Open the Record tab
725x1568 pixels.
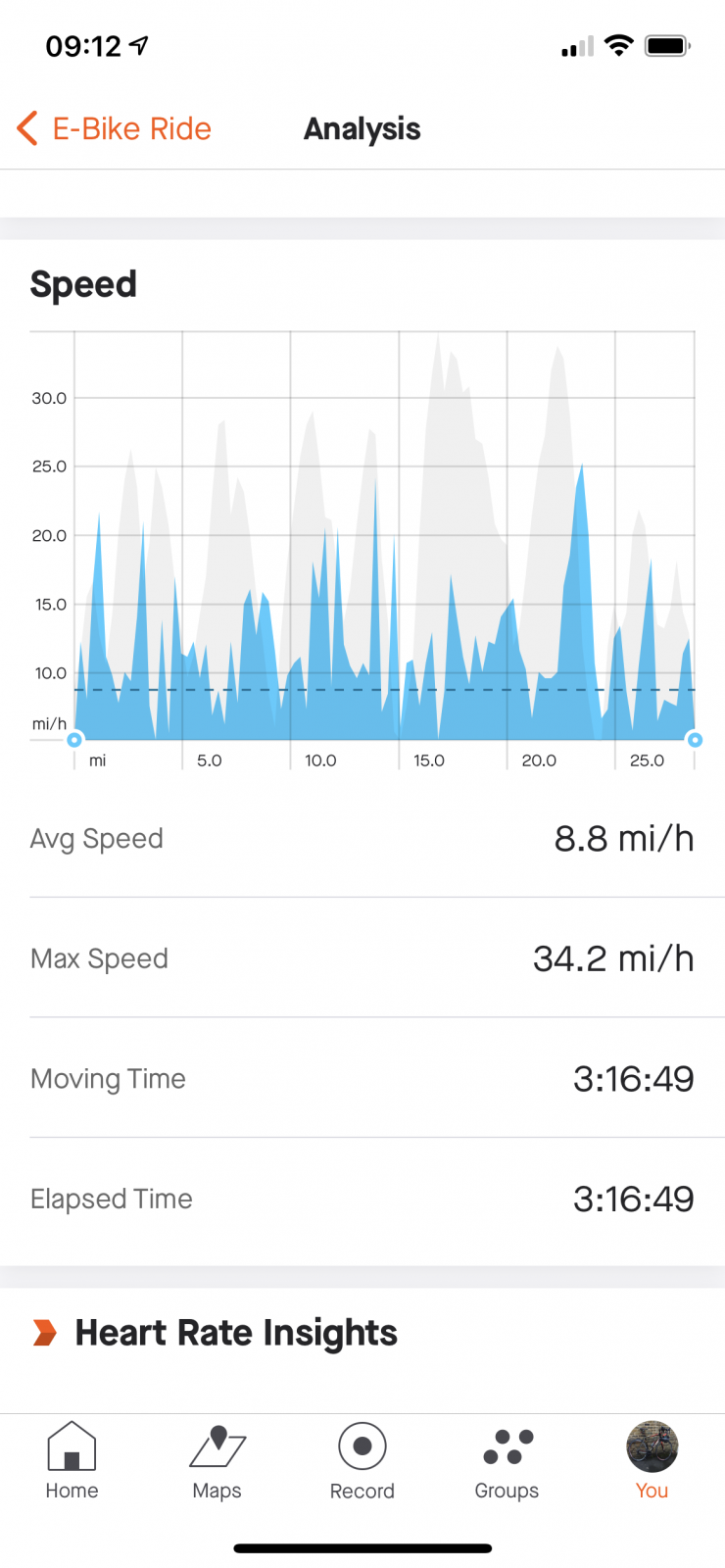pos(362,1460)
